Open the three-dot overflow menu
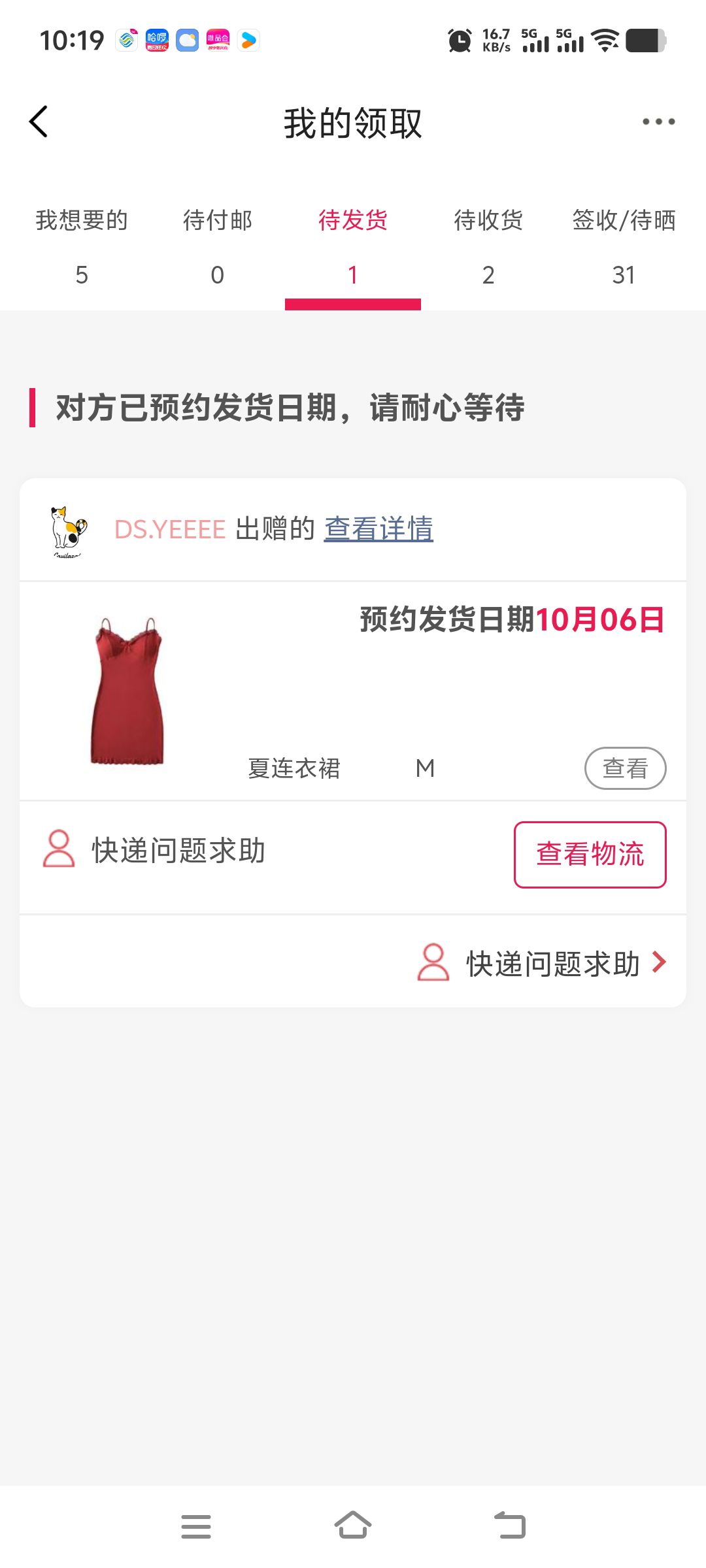Image resolution: width=706 pixels, height=1568 pixels. pos(658,122)
